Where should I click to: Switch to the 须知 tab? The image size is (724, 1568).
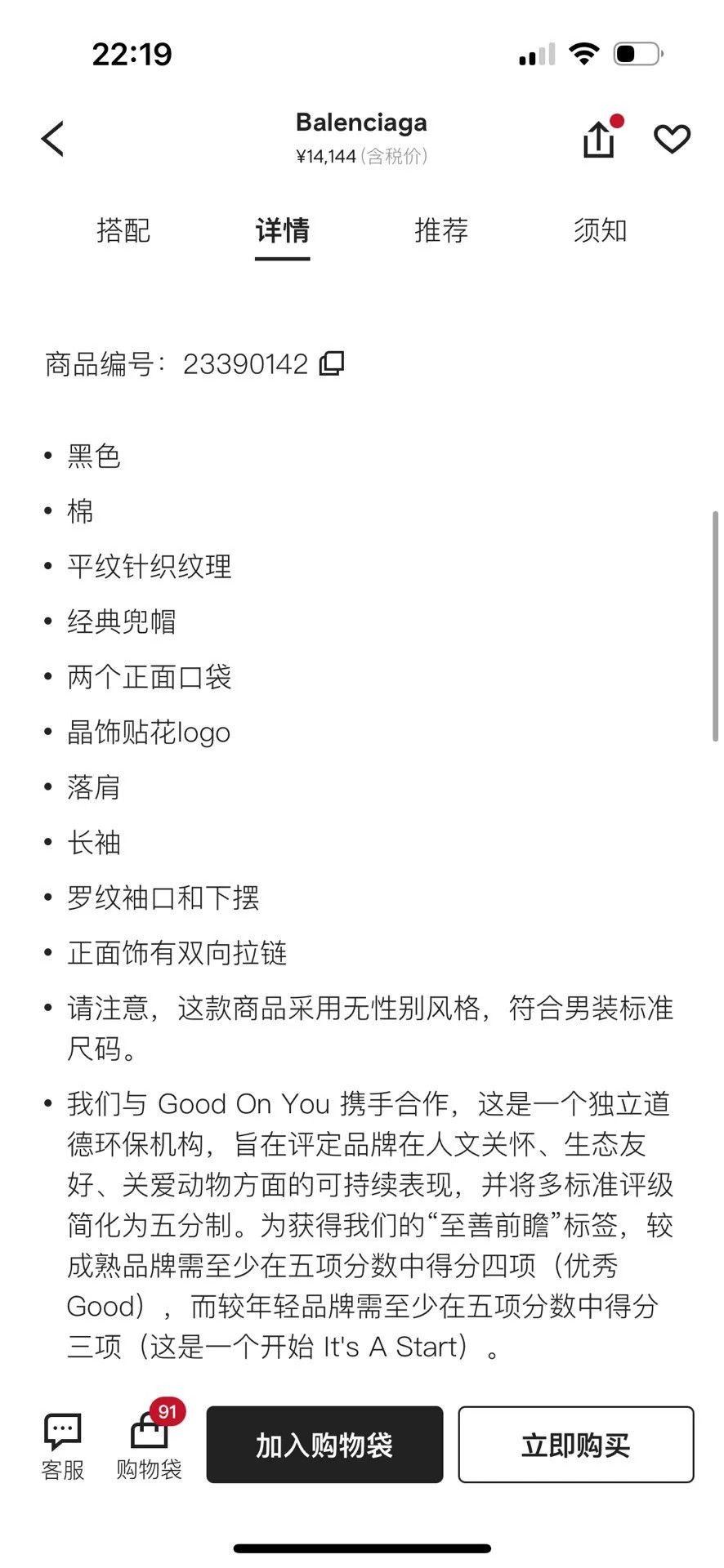600,230
